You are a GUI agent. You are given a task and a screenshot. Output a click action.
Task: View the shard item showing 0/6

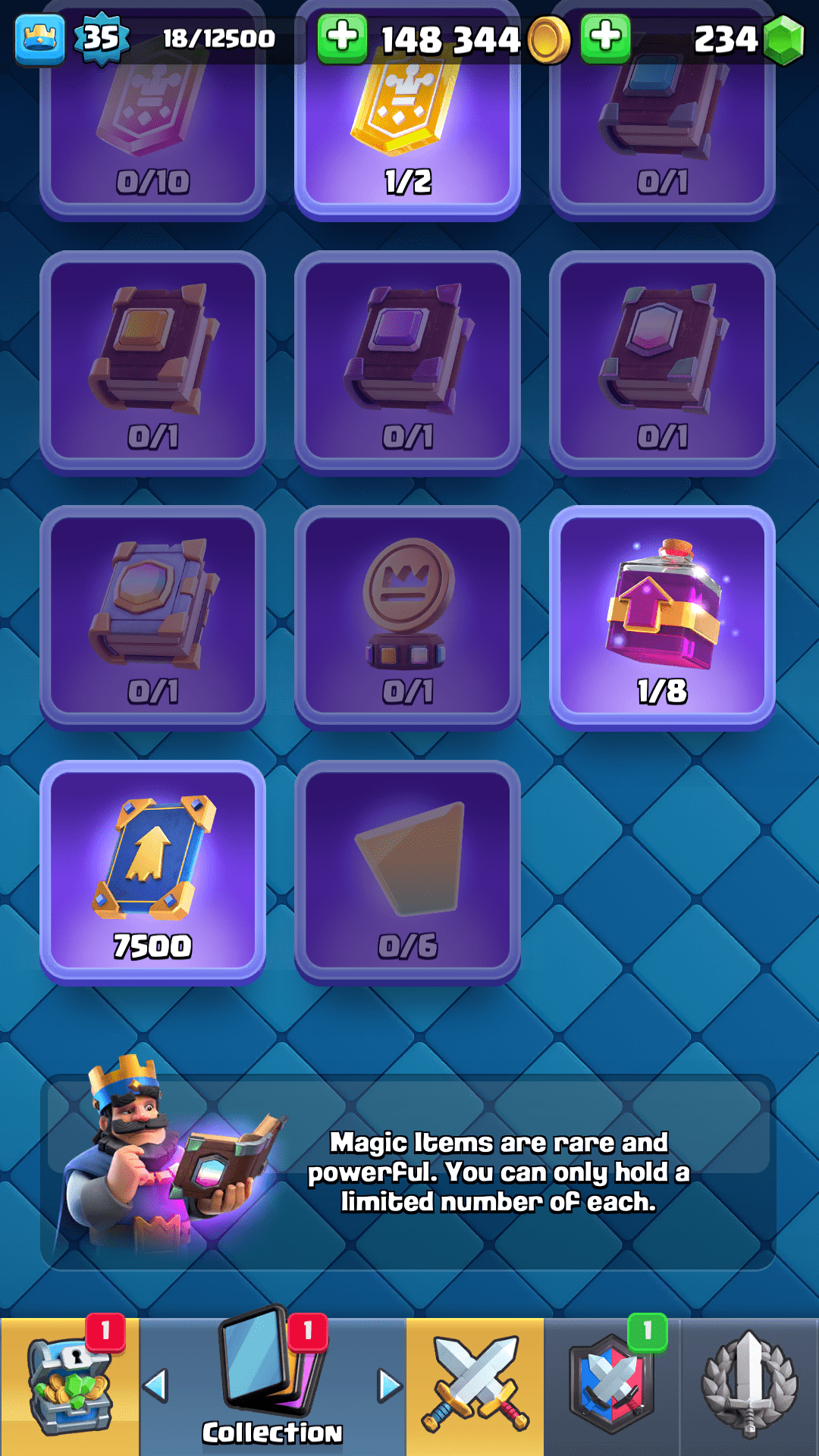click(407, 872)
